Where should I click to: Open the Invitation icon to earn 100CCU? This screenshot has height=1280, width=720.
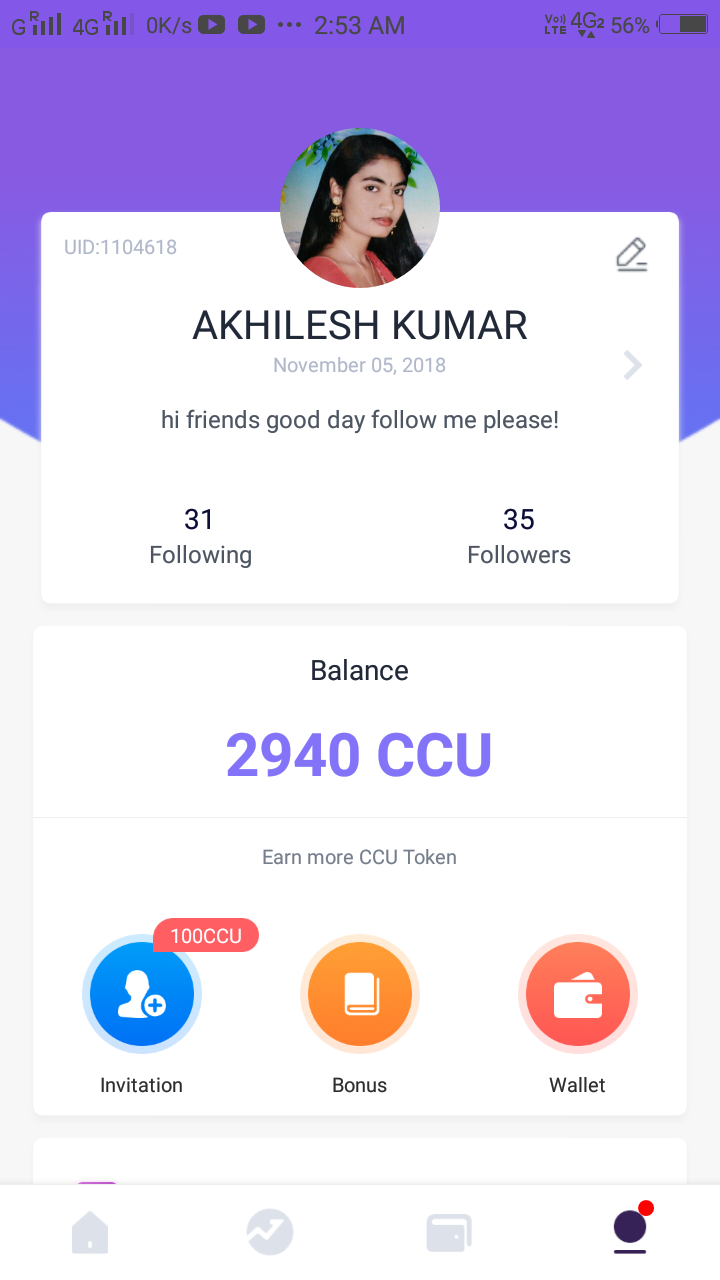coord(141,994)
